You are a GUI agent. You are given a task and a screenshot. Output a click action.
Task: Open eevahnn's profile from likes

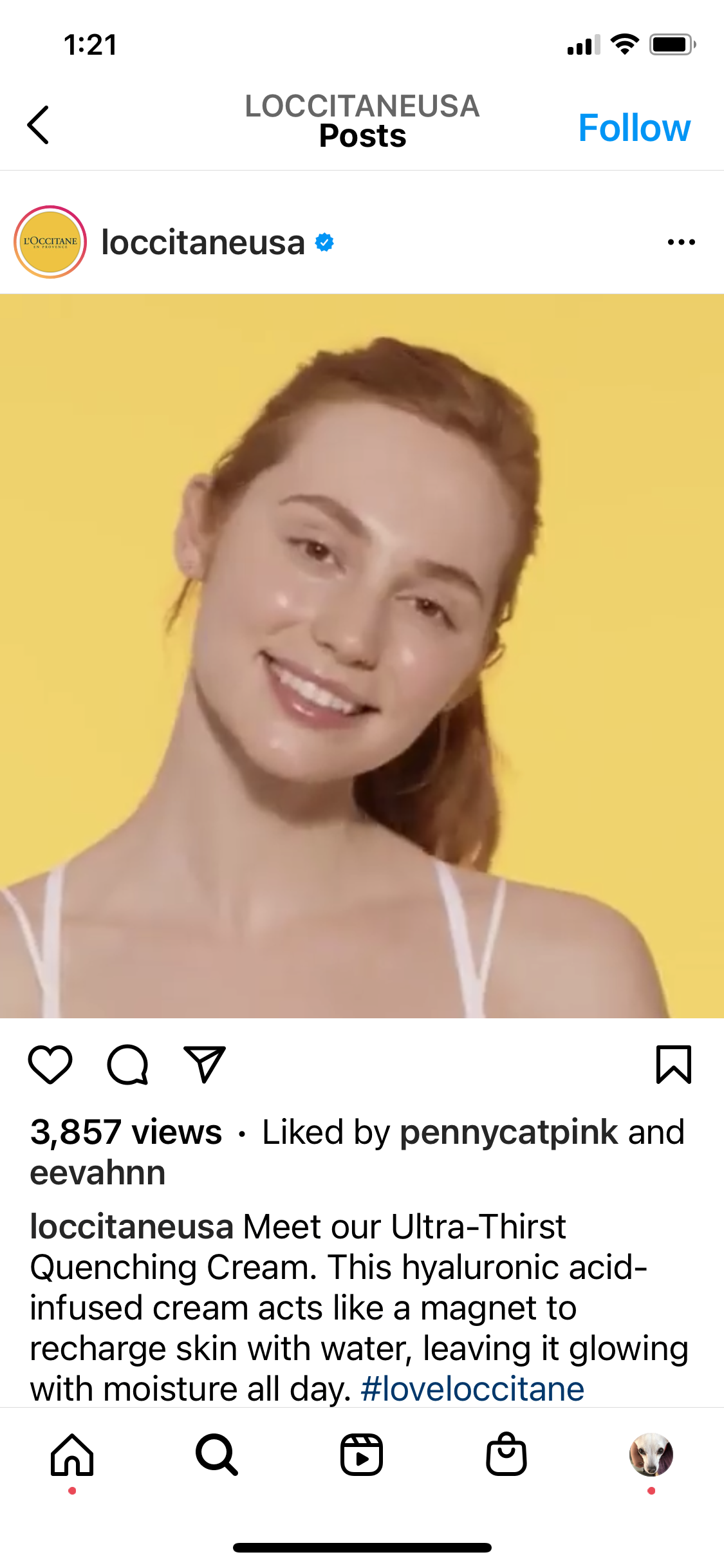(x=98, y=1173)
